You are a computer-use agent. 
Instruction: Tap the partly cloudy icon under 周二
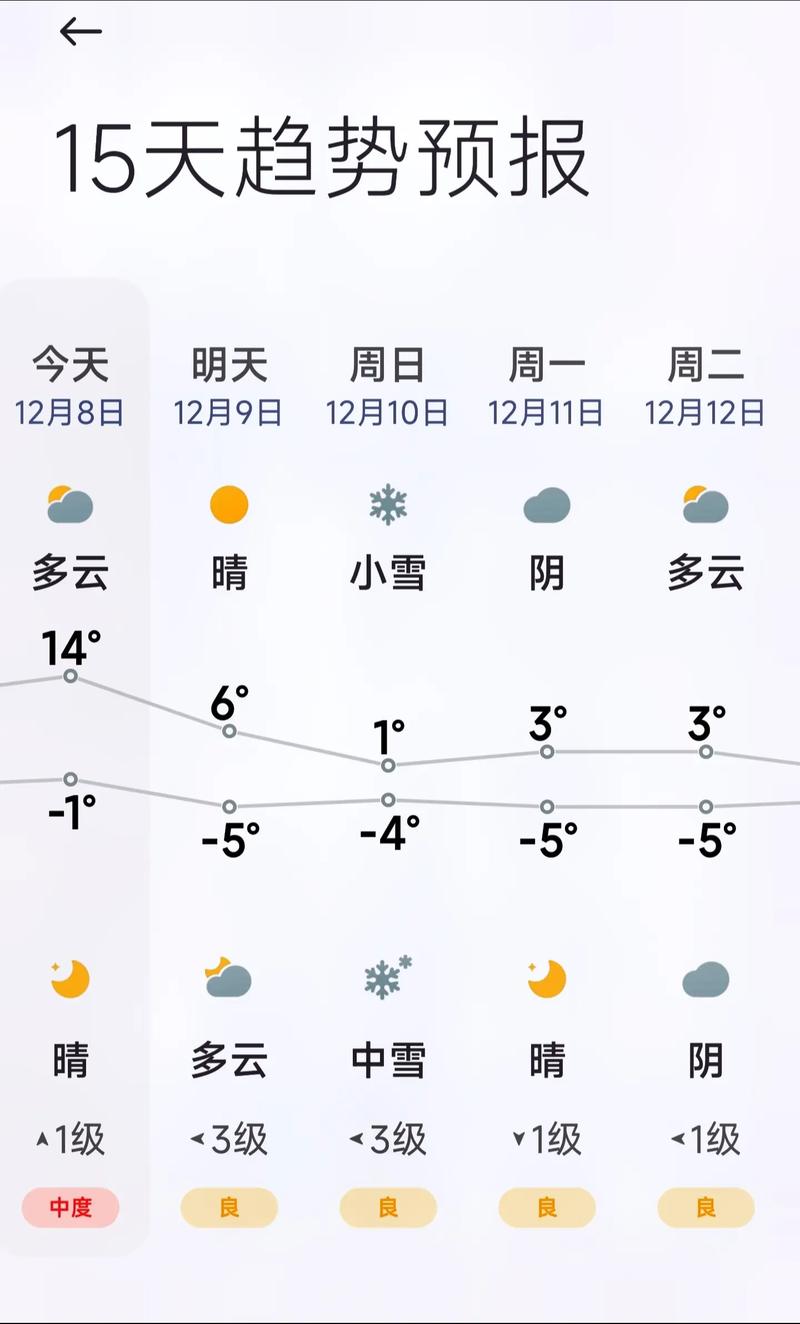[x=706, y=505]
